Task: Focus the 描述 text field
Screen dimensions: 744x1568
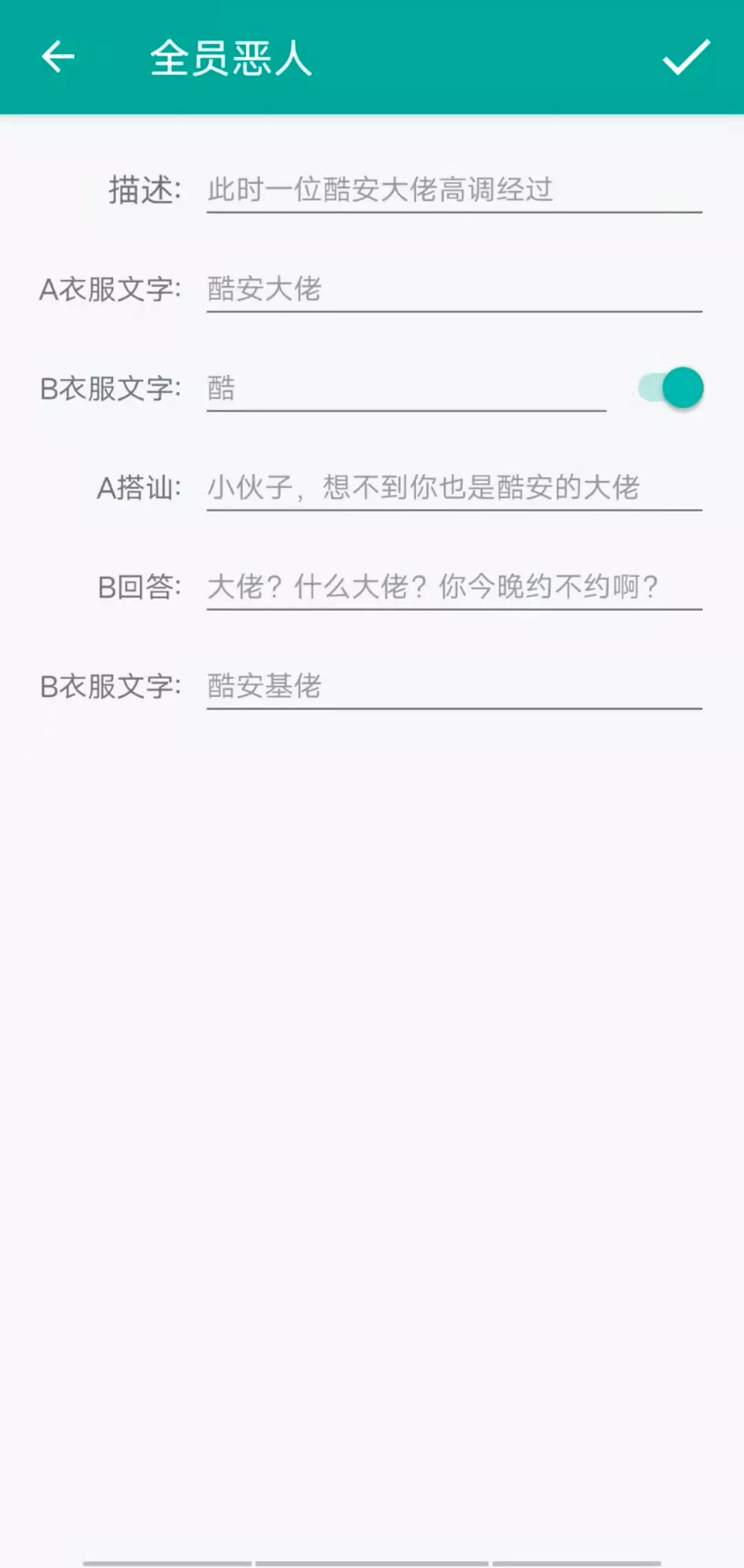Action: 453,190
